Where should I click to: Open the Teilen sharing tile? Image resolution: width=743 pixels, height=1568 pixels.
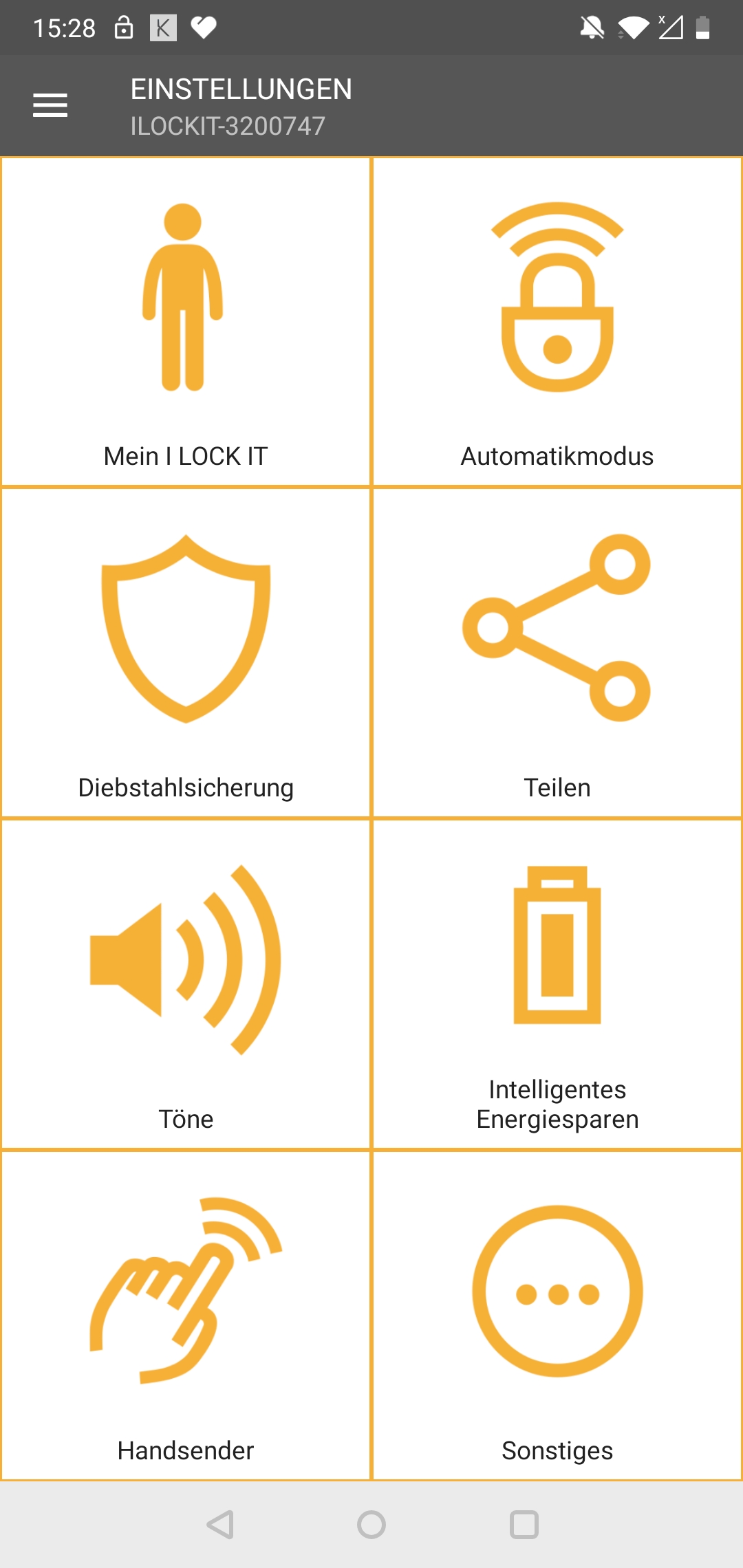pos(557,653)
